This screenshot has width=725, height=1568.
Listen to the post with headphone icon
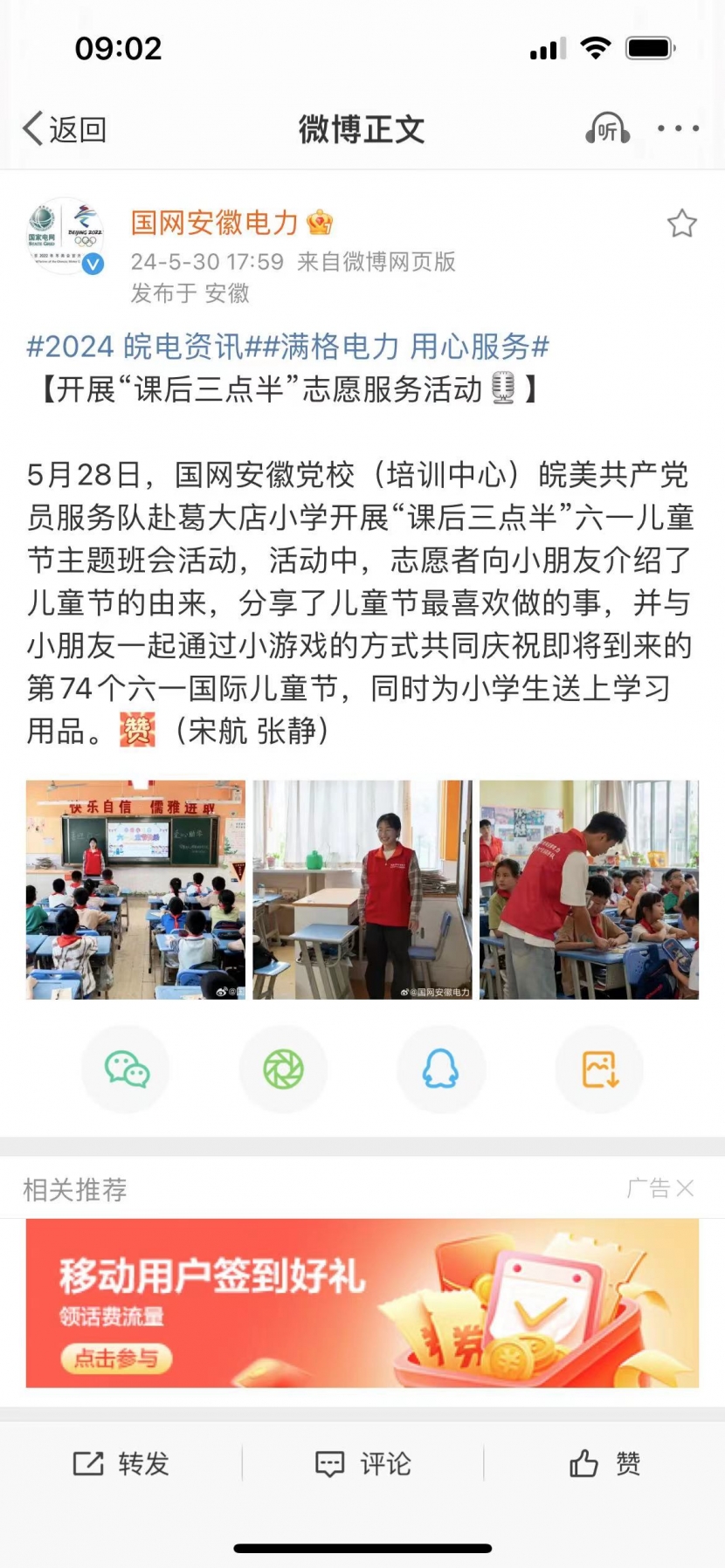tap(607, 129)
